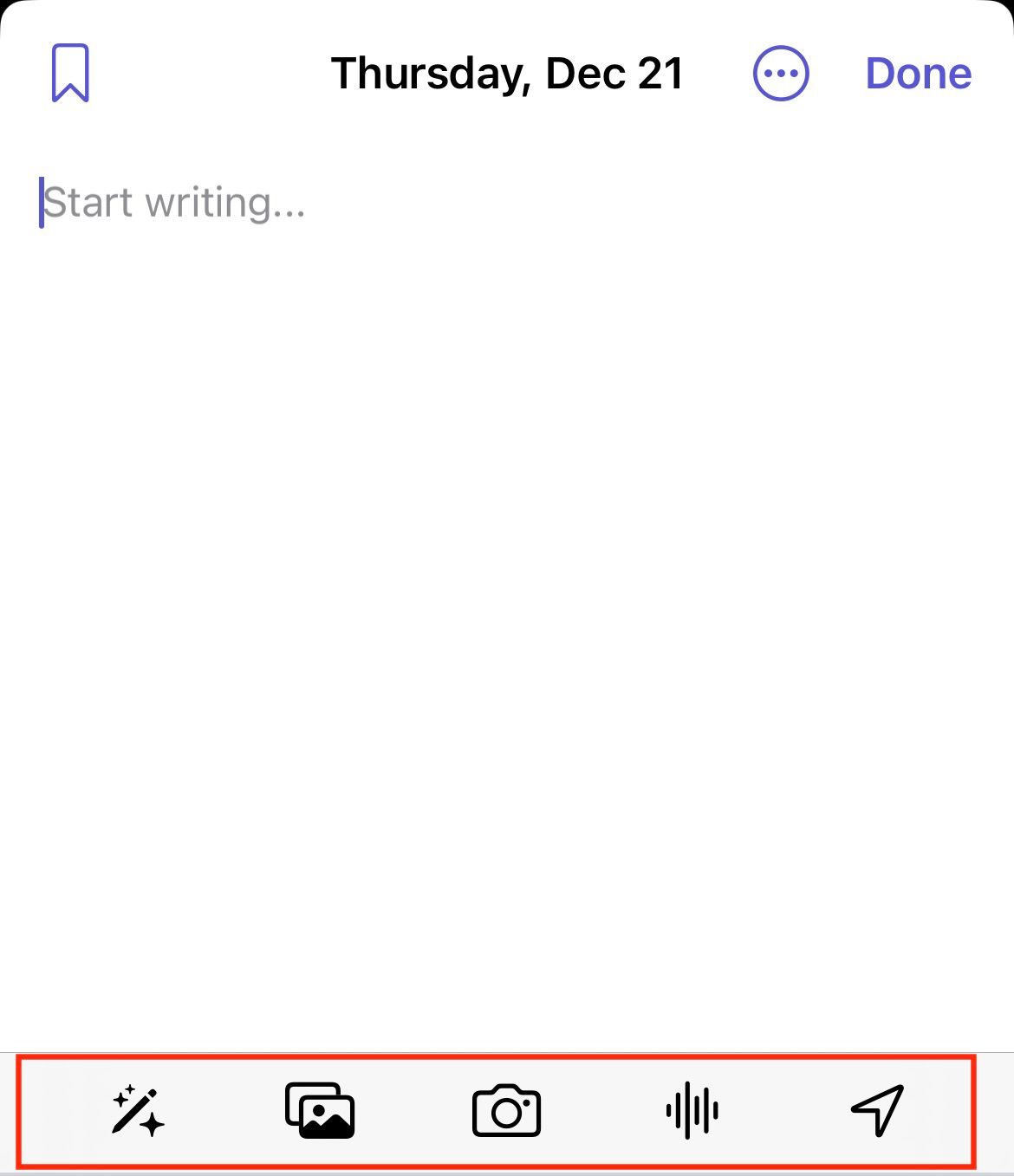Screen dimensions: 1014x1176
Task: Add photos from the photo library
Action: coord(320,1110)
